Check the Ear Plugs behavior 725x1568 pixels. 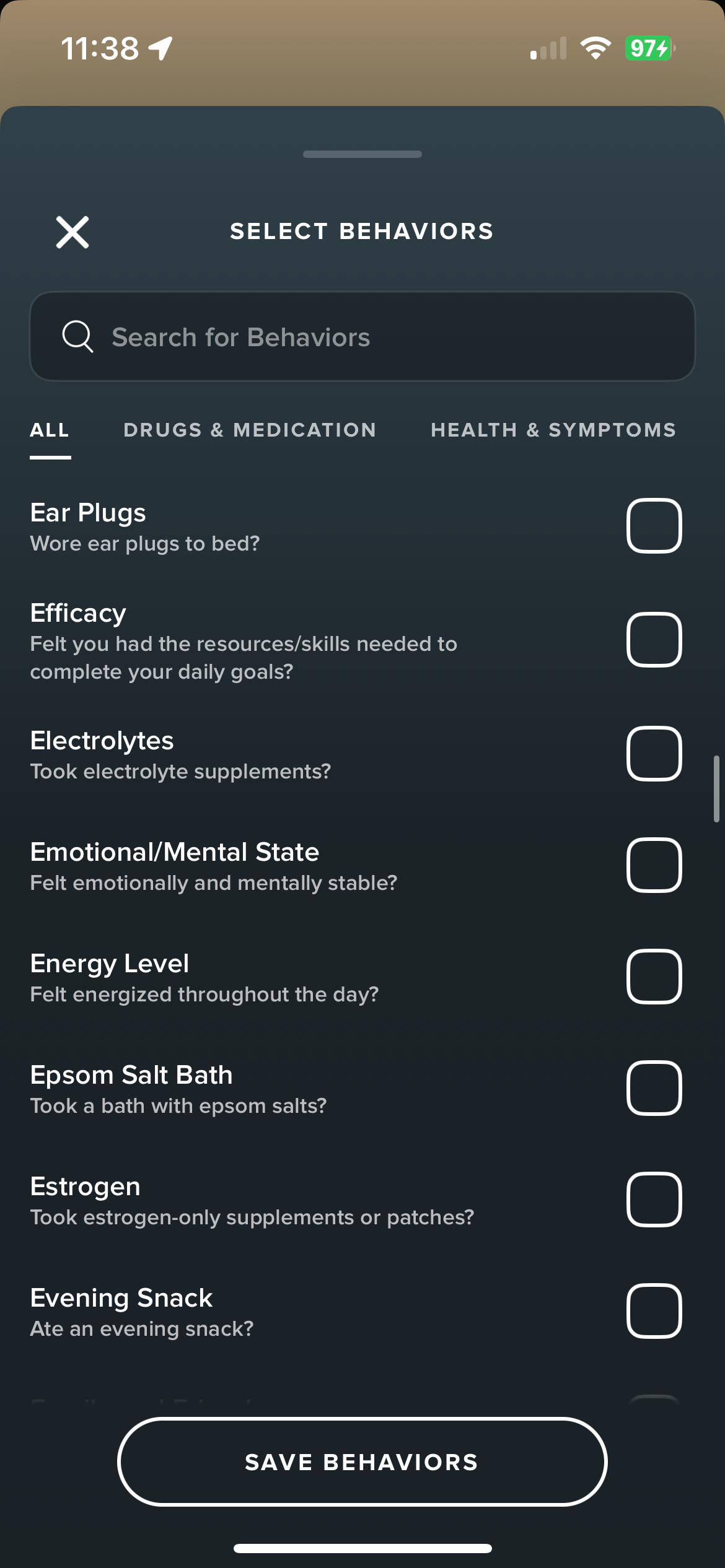(654, 526)
